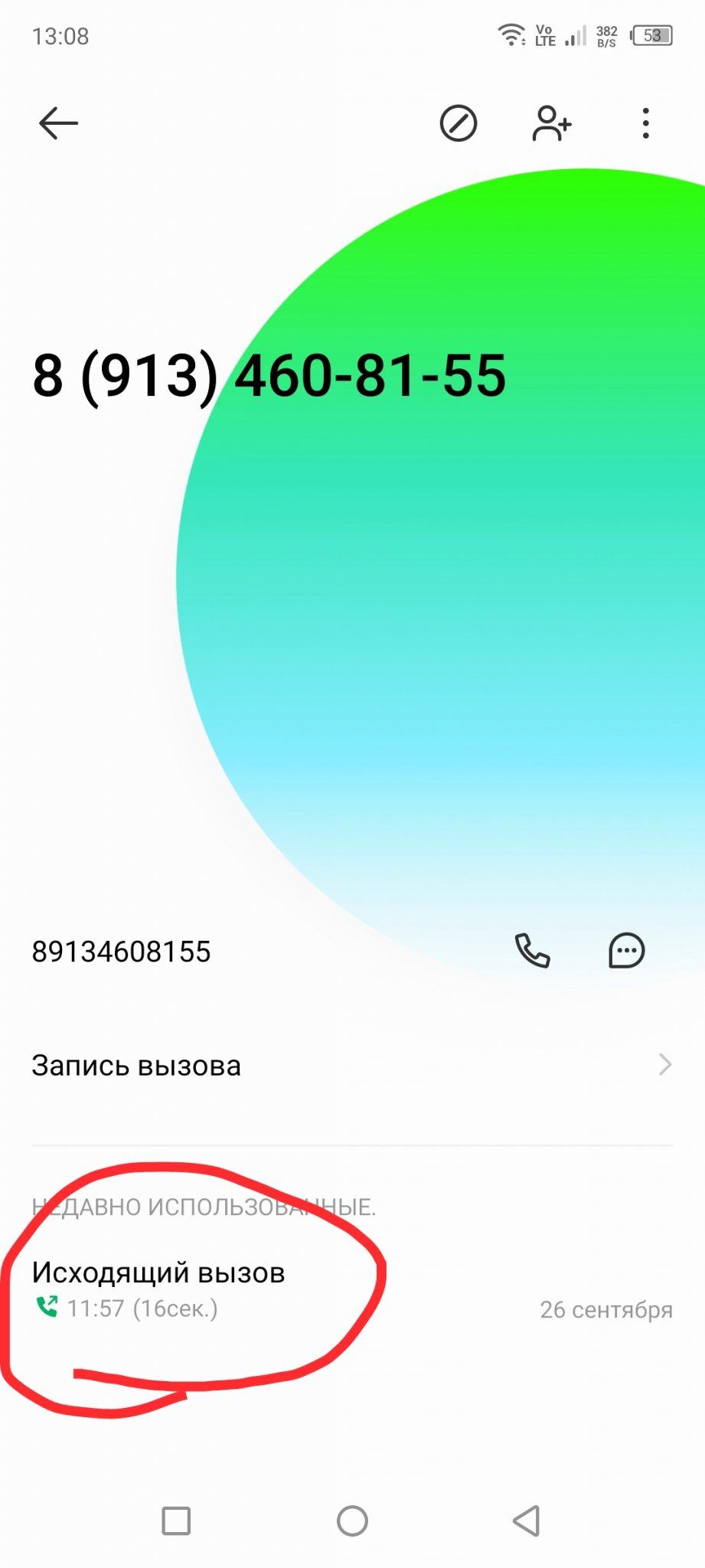Call 89134608155 with the phone icon
The height and width of the screenshot is (1568, 705).
[532, 951]
